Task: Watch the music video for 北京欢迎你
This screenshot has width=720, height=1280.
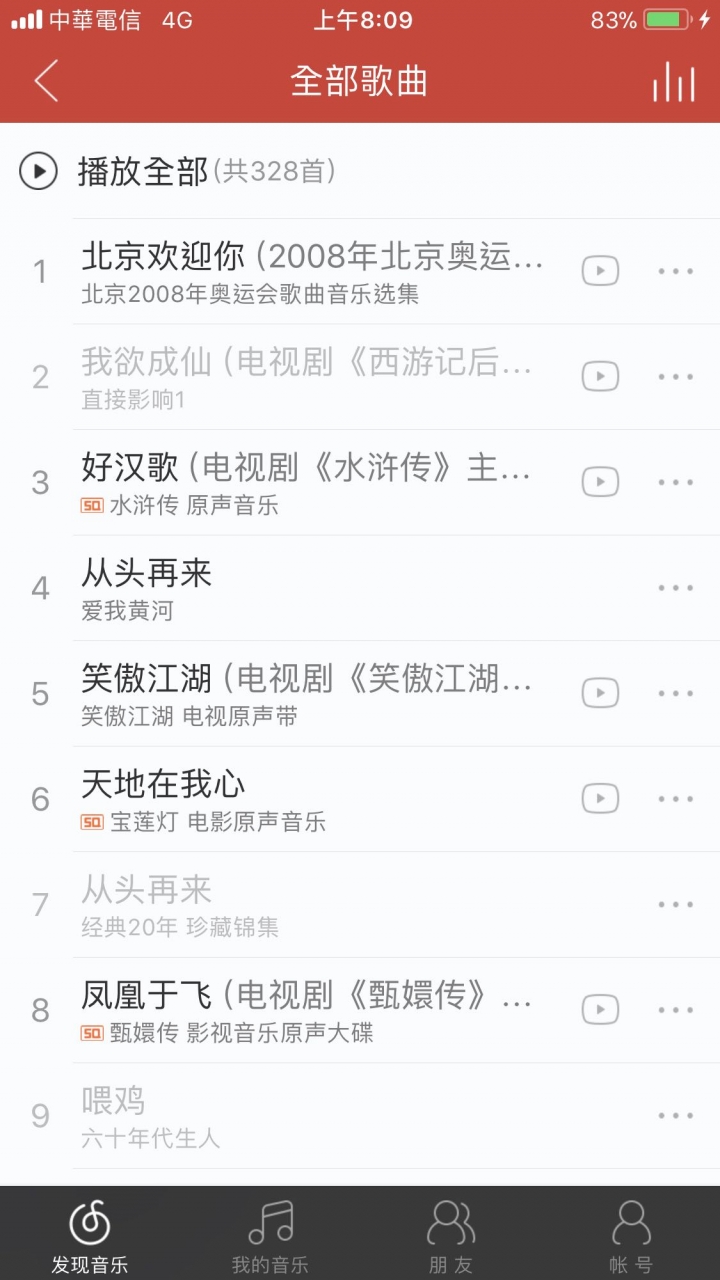Action: pyautogui.click(x=600, y=271)
